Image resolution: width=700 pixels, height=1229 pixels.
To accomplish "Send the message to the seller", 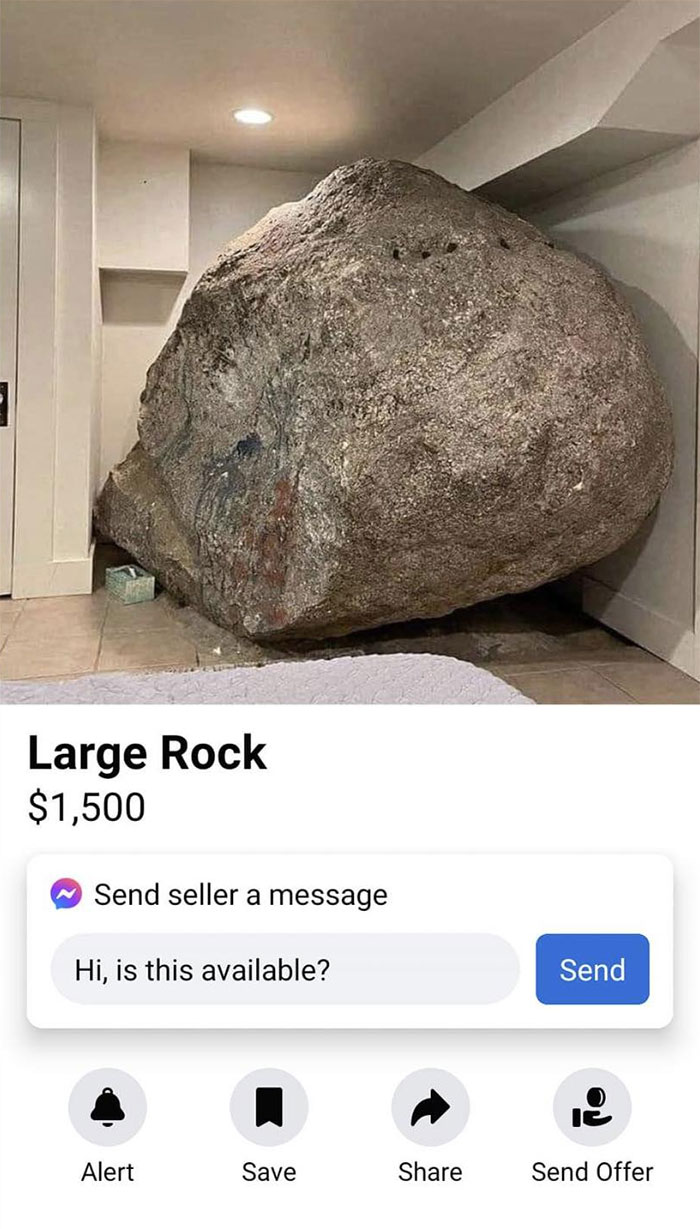I will coord(592,969).
